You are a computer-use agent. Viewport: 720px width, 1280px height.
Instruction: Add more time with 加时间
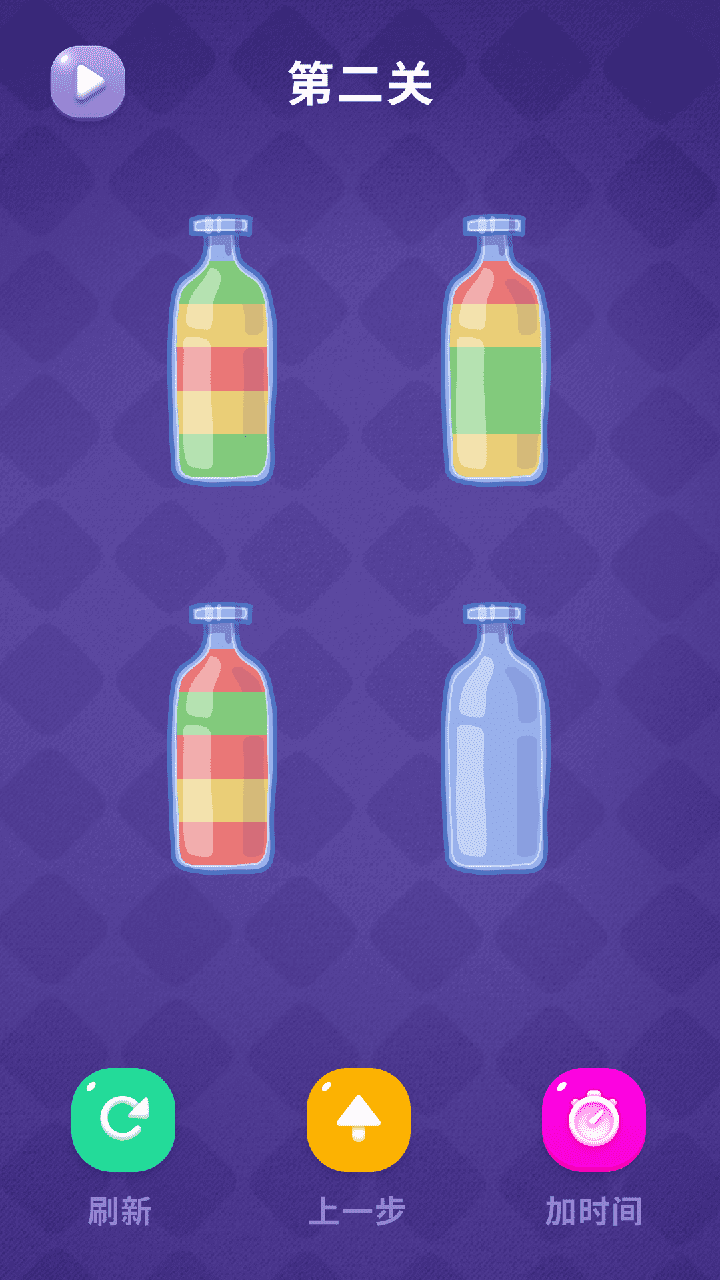tap(594, 1119)
